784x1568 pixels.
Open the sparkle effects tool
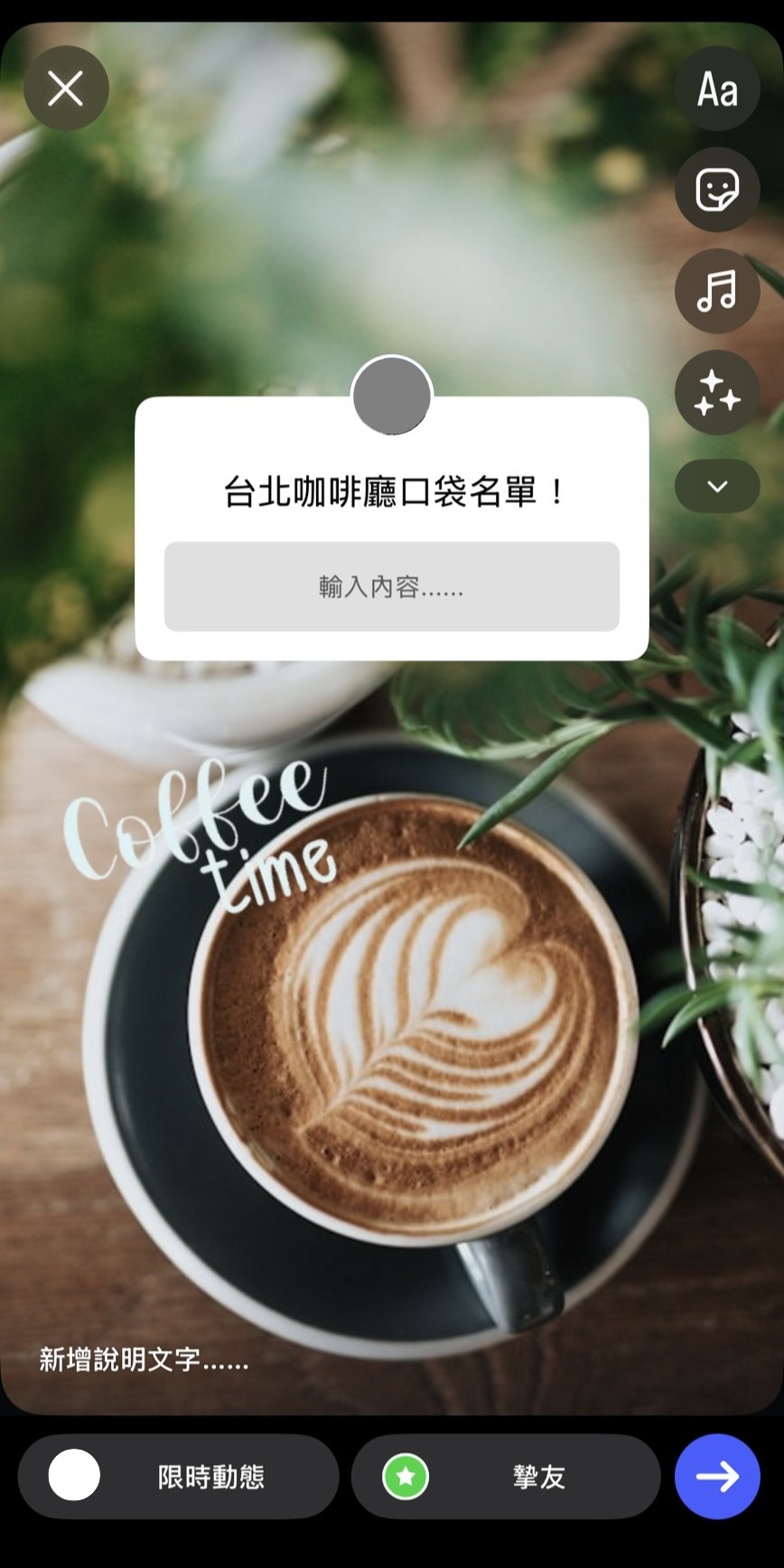[717, 392]
